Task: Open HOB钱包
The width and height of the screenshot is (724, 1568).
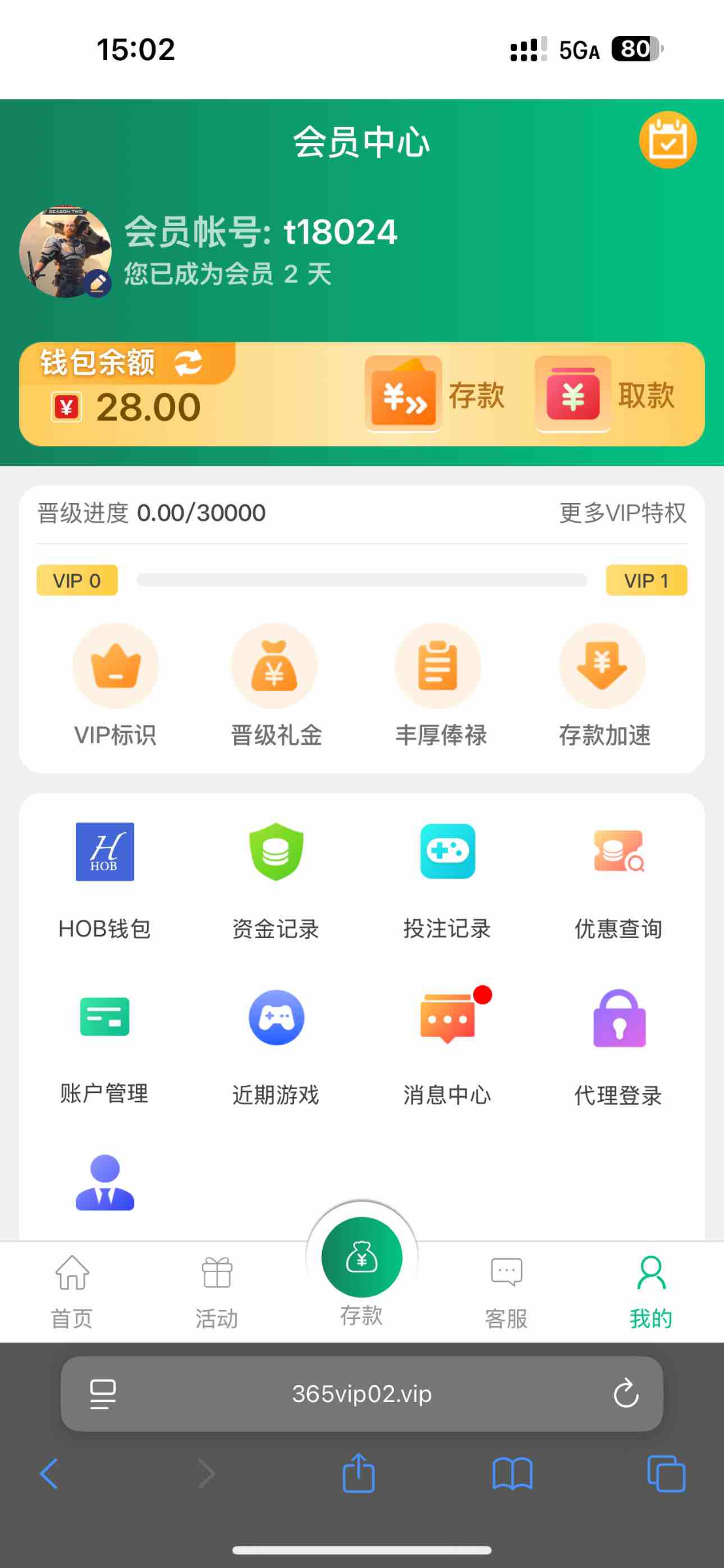Action: point(105,877)
